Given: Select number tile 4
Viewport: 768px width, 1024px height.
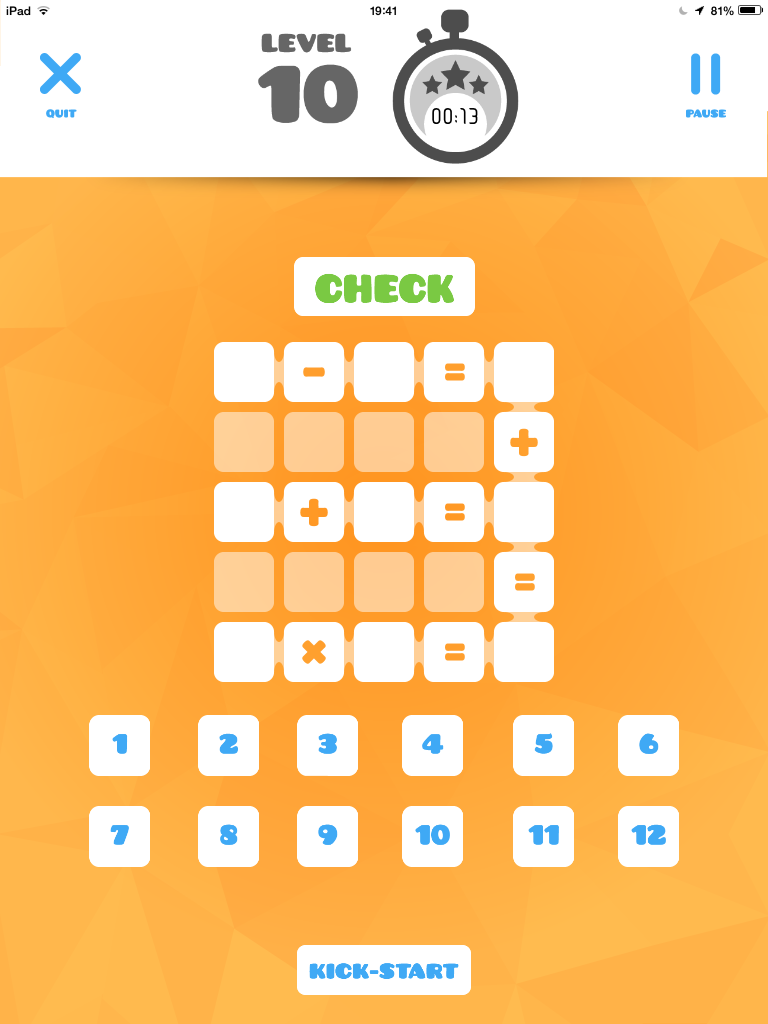Looking at the screenshot, I should [432, 745].
